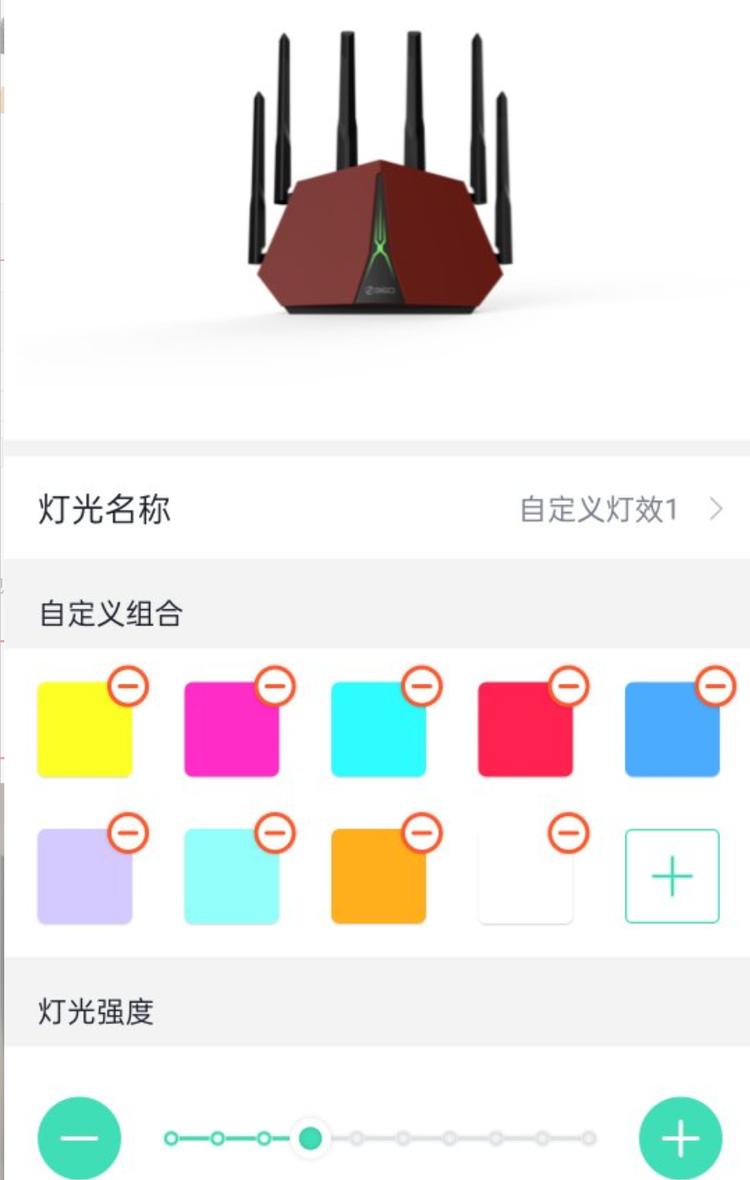Remove the orange color using its minus badge
Viewport: 750px width, 1180px height.
click(420, 831)
